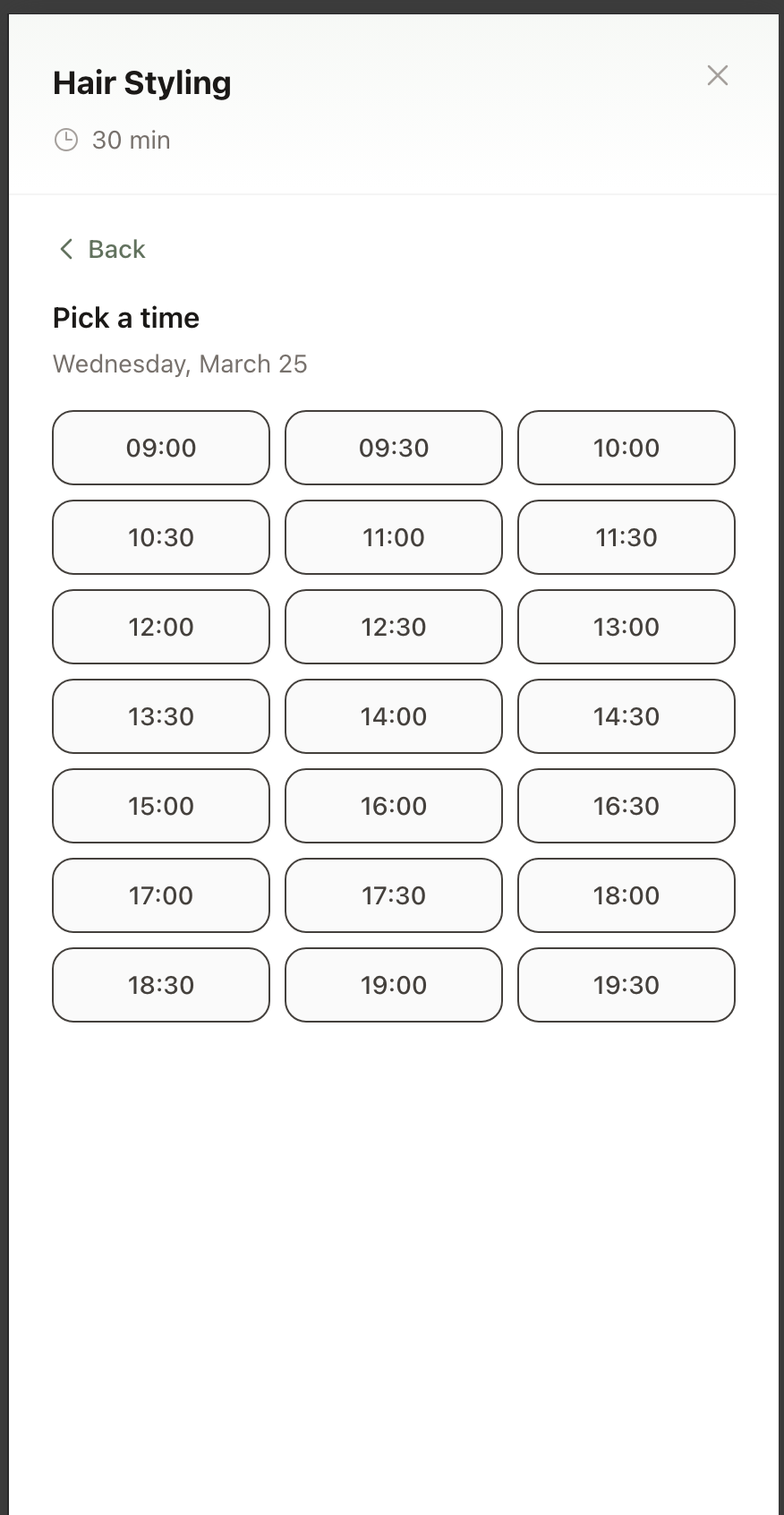This screenshot has height=1515, width=784.
Task: Select the 13:00 appointment
Action: [x=626, y=627]
